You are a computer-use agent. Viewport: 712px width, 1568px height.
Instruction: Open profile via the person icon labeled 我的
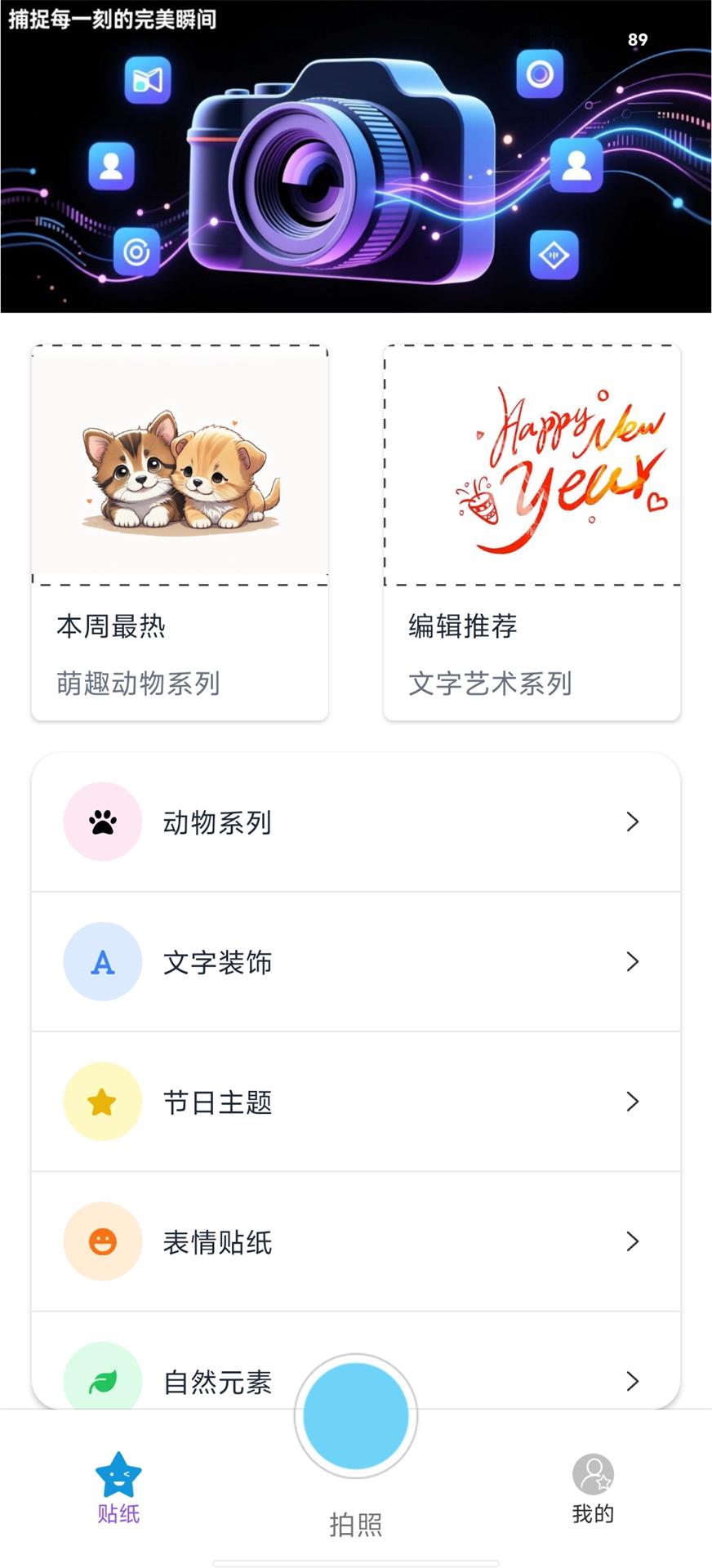tap(593, 1475)
